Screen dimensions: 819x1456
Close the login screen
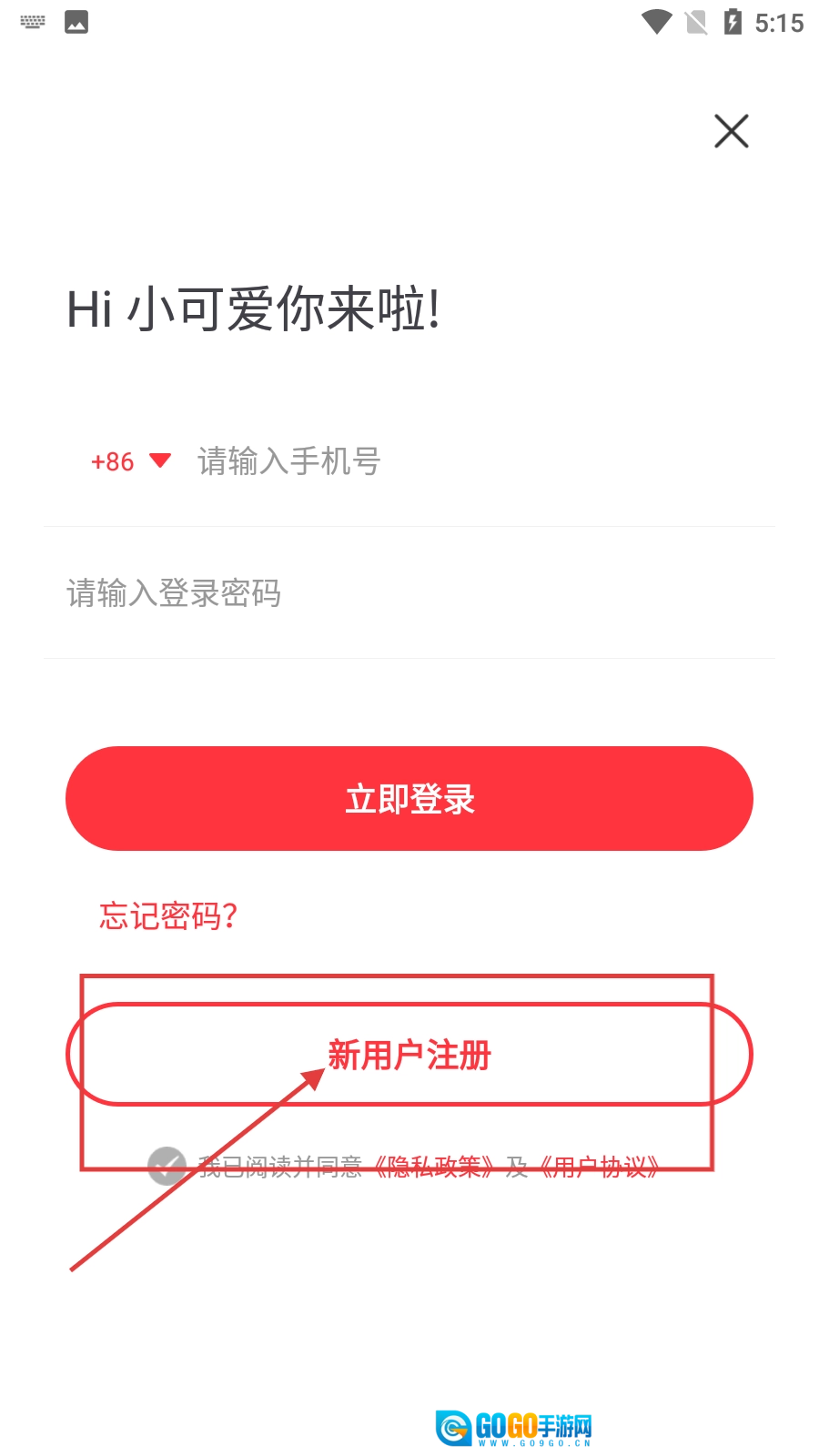[731, 131]
